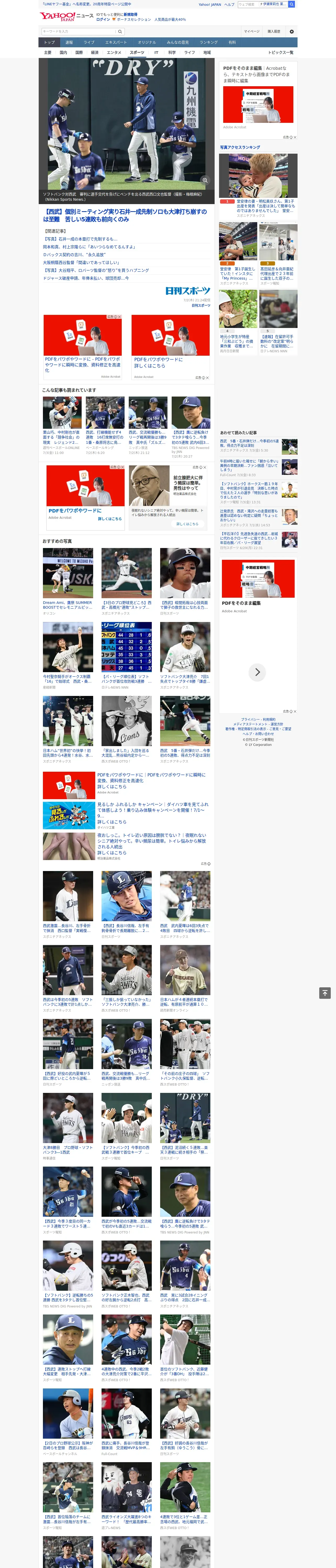Open 安倍律の妻 top ranking photo article

coord(259,176)
